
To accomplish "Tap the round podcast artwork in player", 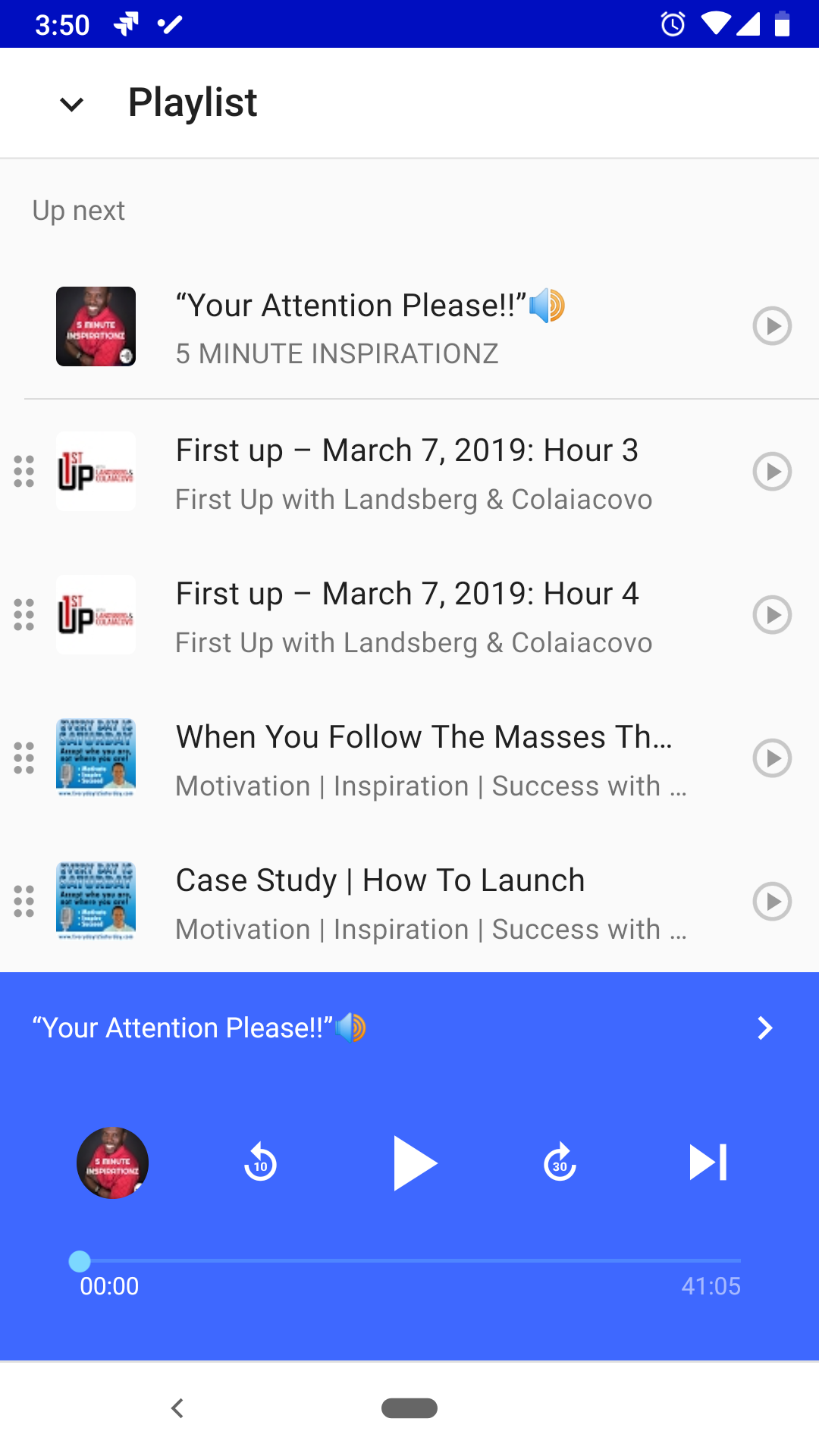I will 112,1163.
